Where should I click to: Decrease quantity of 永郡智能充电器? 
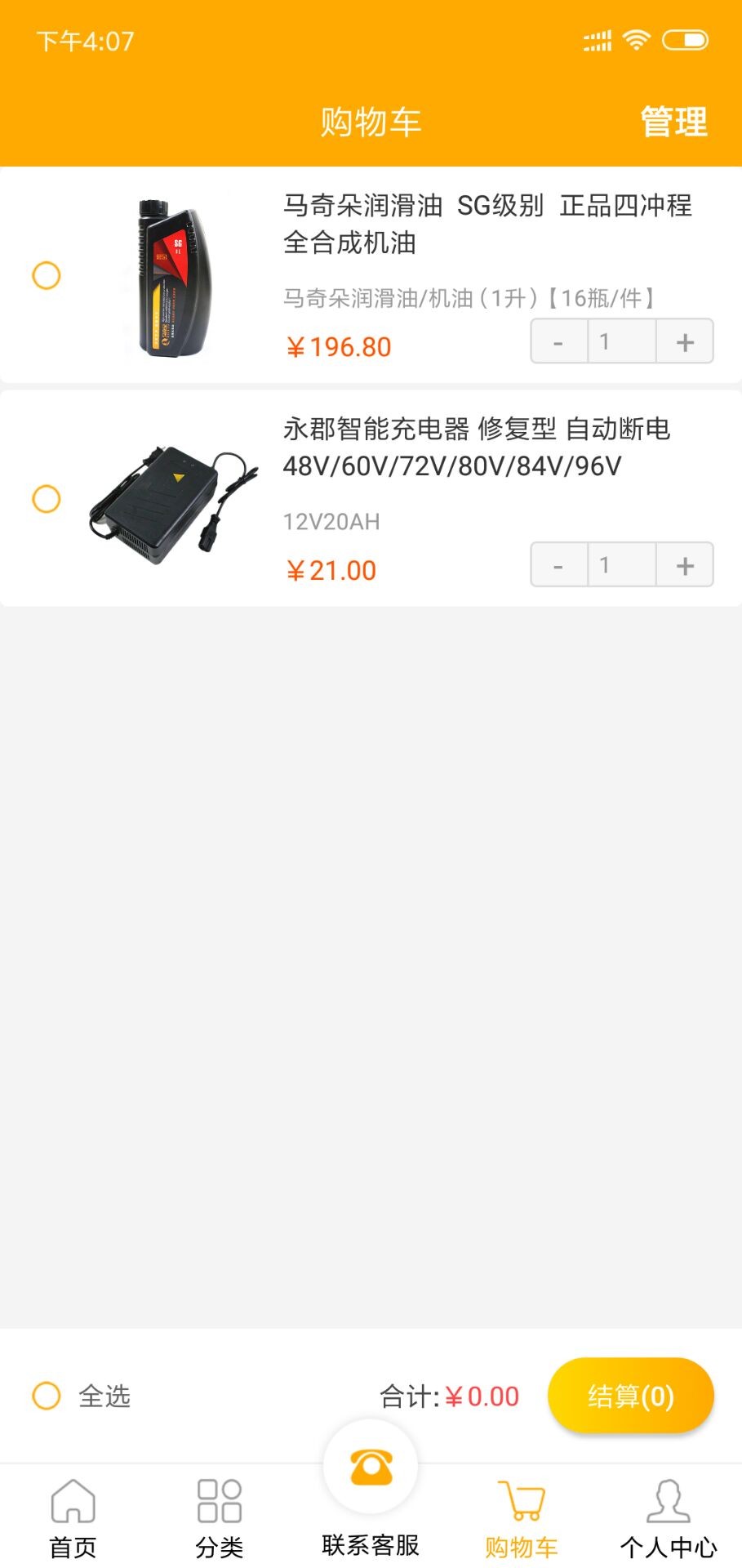(x=559, y=564)
